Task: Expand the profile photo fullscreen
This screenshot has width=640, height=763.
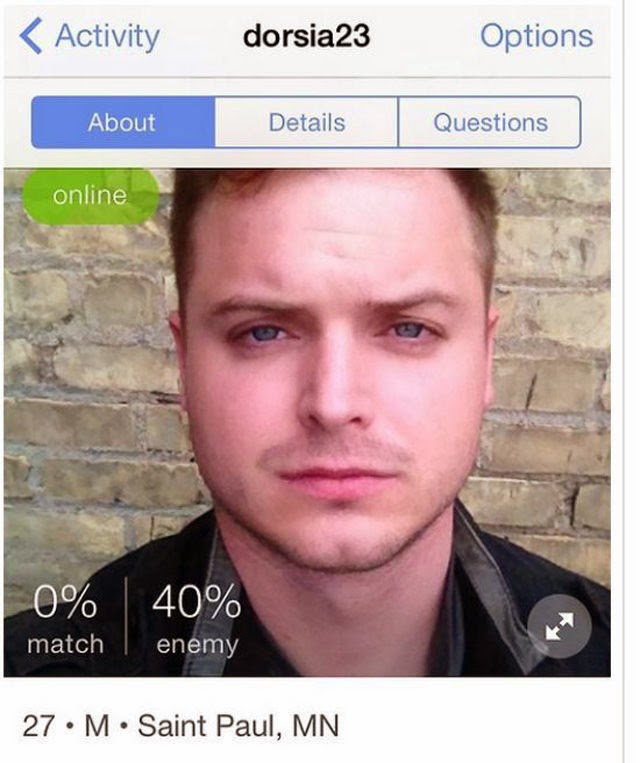Action: [559, 627]
